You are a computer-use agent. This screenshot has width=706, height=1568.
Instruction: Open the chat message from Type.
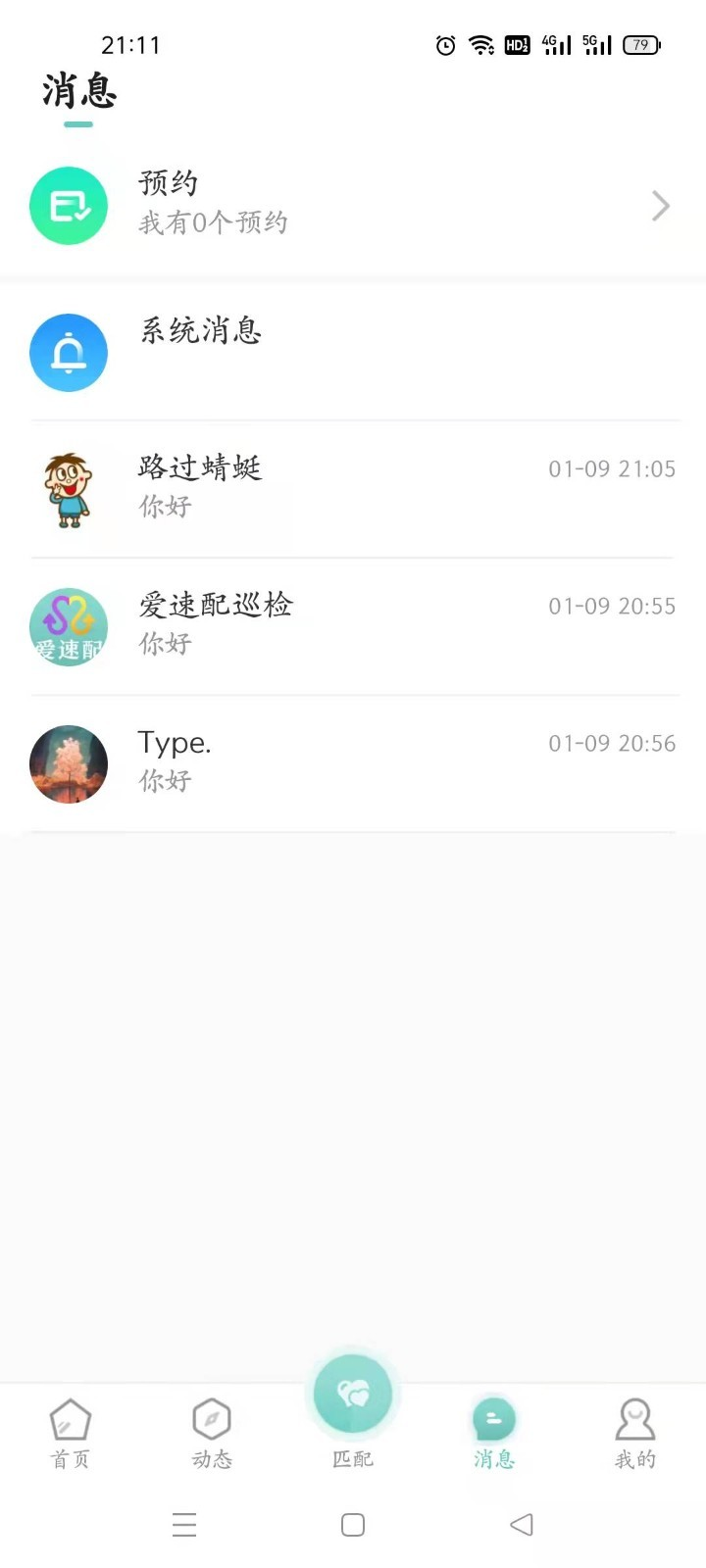[353, 764]
